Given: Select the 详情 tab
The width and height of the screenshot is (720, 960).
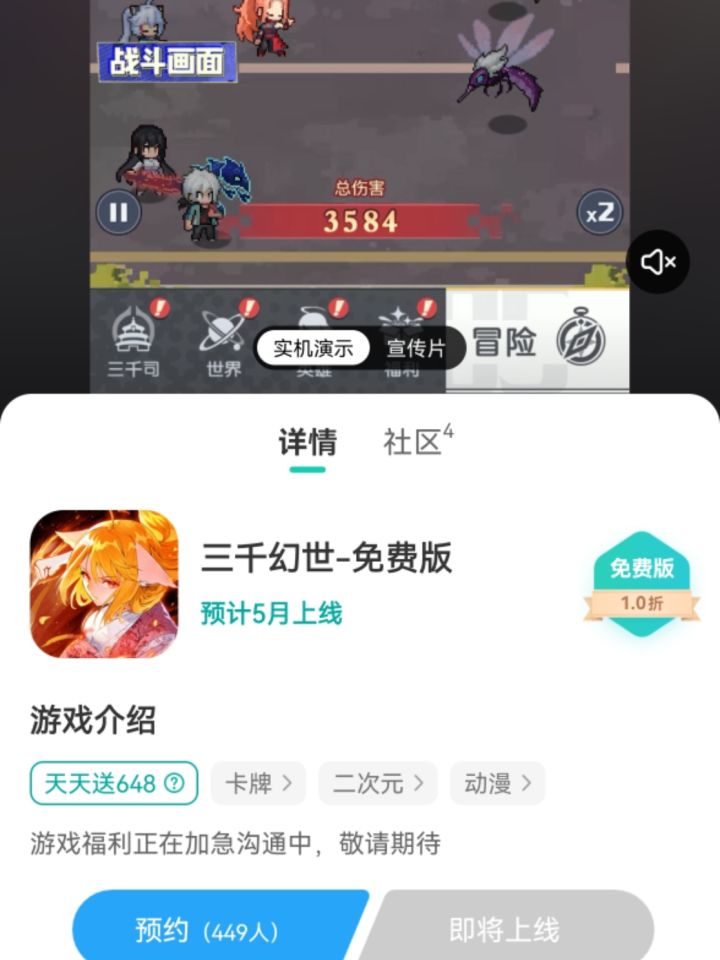Looking at the screenshot, I should coord(310,437).
